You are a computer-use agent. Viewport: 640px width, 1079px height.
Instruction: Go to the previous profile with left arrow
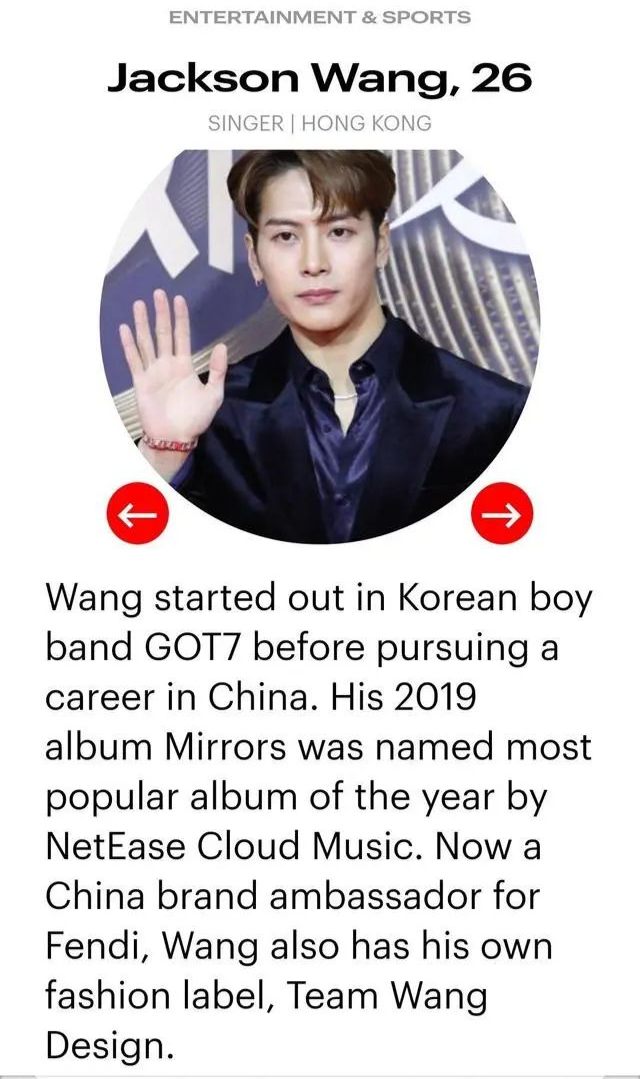tap(137, 515)
